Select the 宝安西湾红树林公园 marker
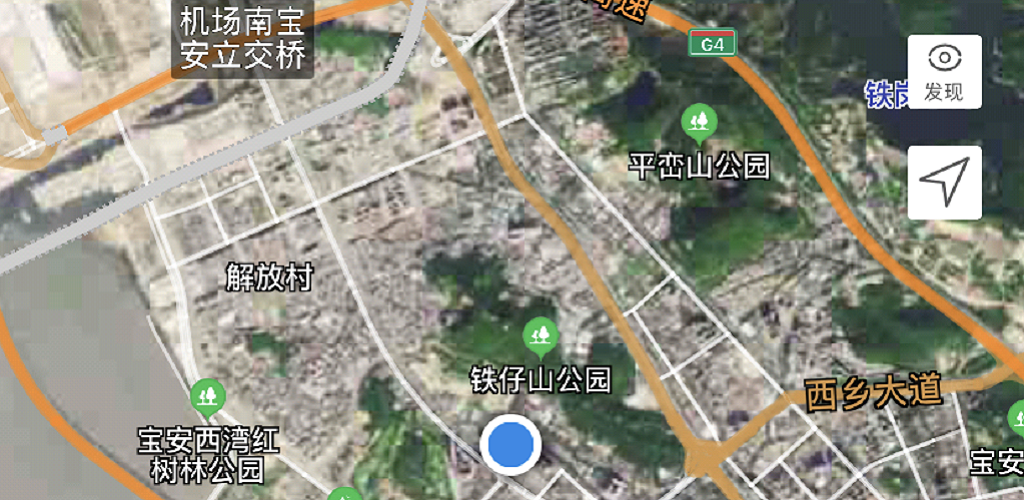The width and height of the screenshot is (1024, 500). pos(208,397)
